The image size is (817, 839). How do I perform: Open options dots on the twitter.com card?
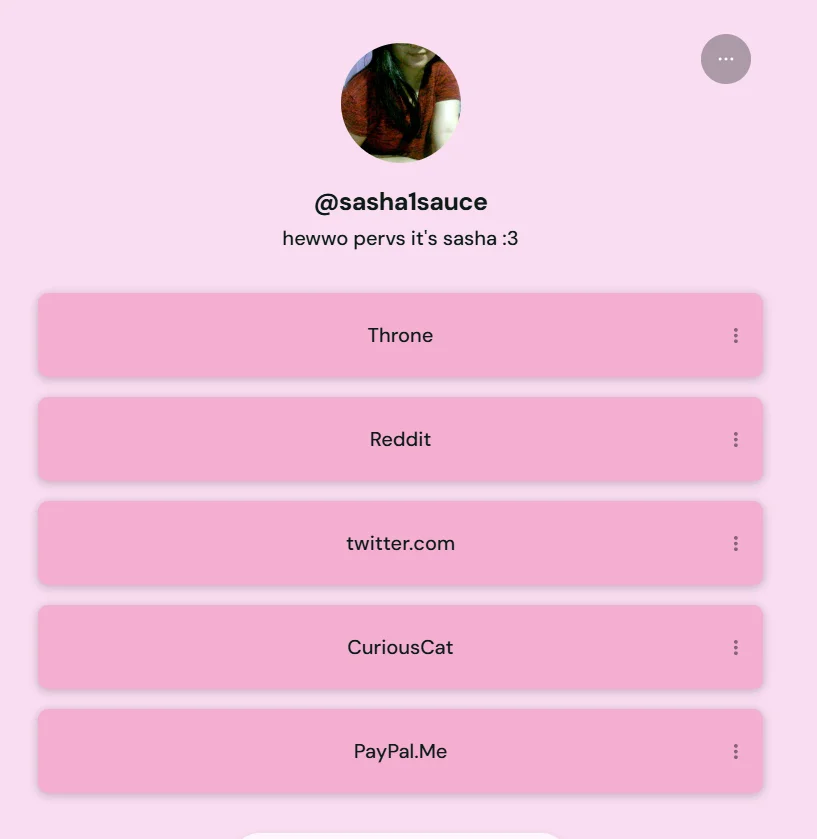736,543
